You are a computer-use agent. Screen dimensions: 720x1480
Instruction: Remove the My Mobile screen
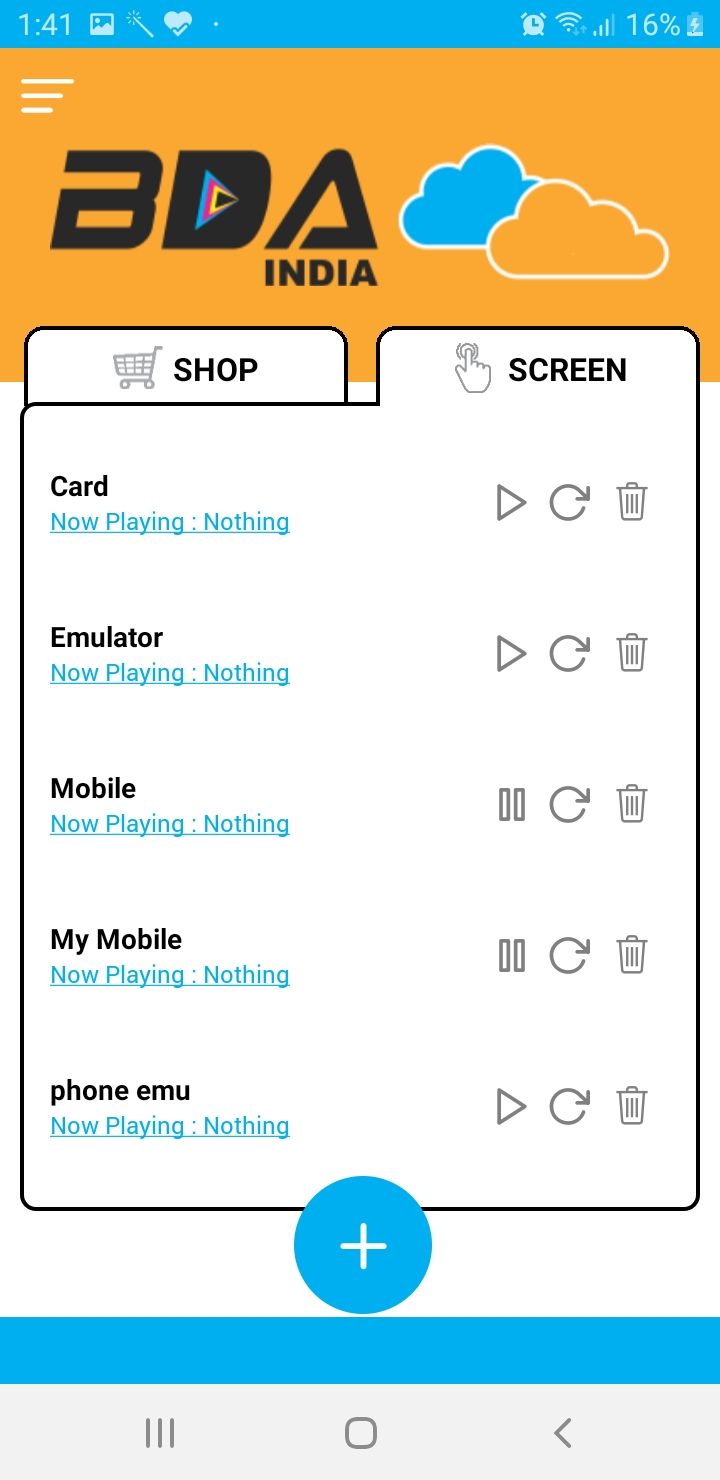[x=631, y=955]
